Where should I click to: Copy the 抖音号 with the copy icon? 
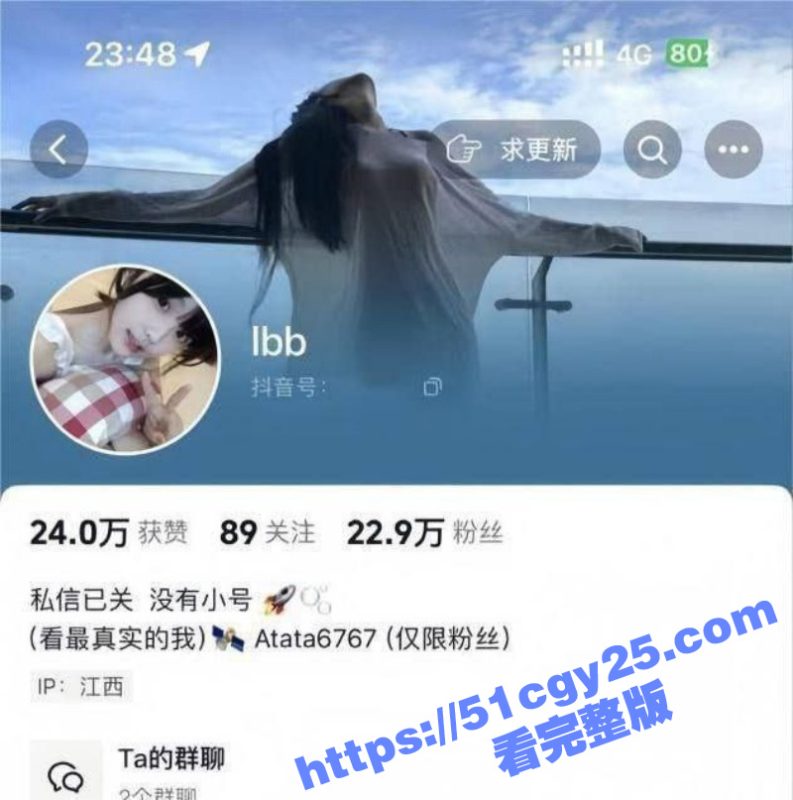[x=432, y=387]
